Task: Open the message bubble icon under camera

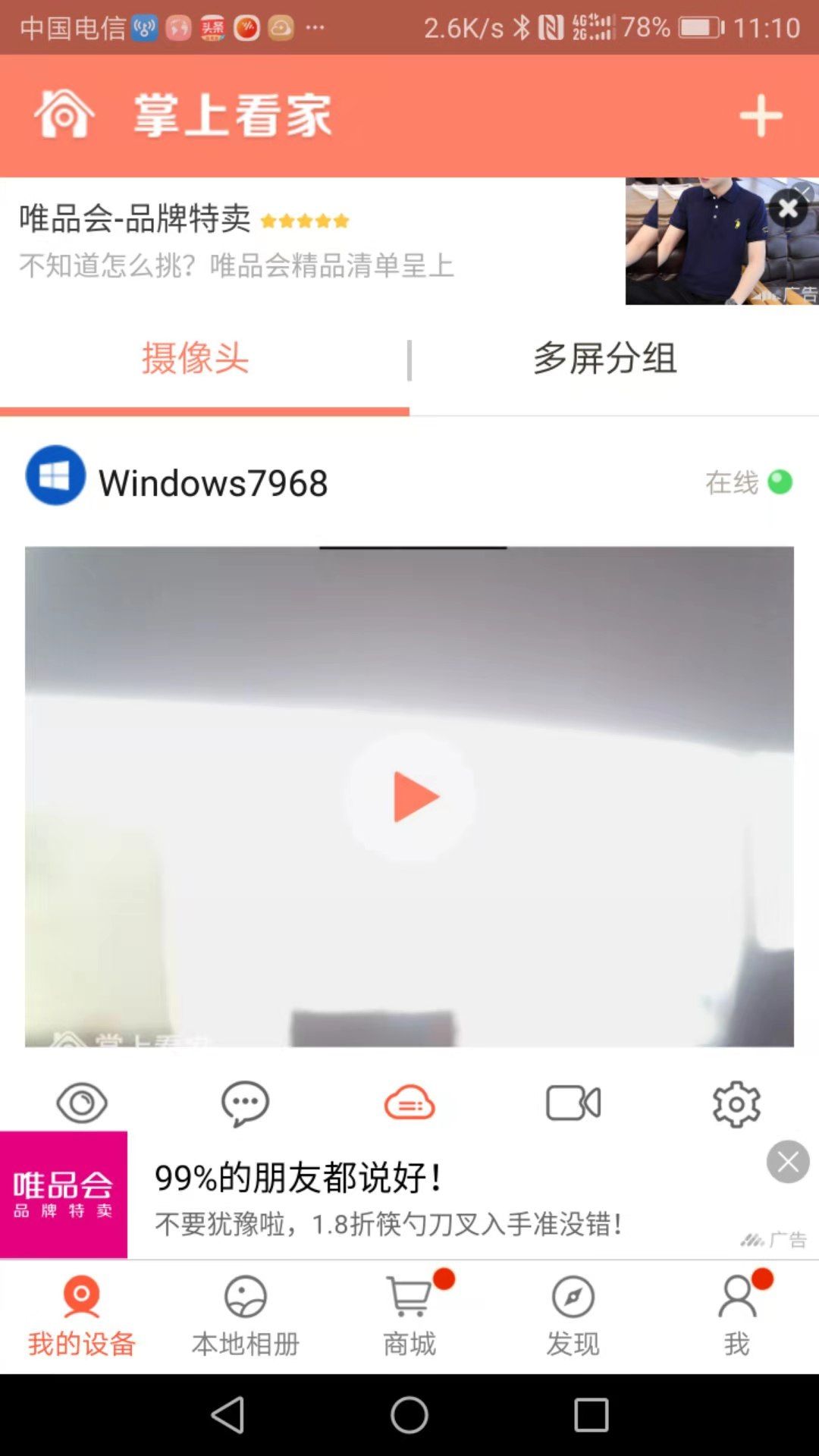Action: click(245, 1103)
